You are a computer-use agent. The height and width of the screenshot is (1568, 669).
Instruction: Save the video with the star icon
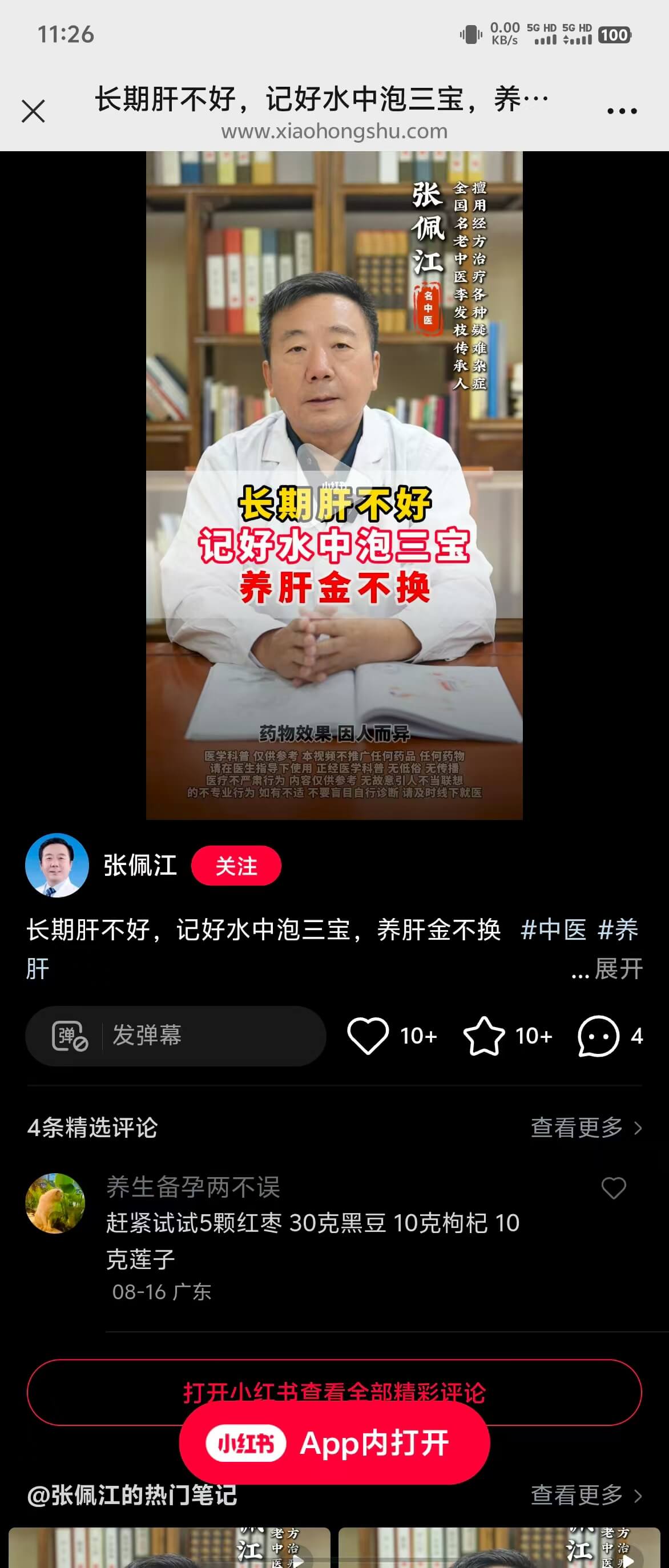(x=484, y=1036)
